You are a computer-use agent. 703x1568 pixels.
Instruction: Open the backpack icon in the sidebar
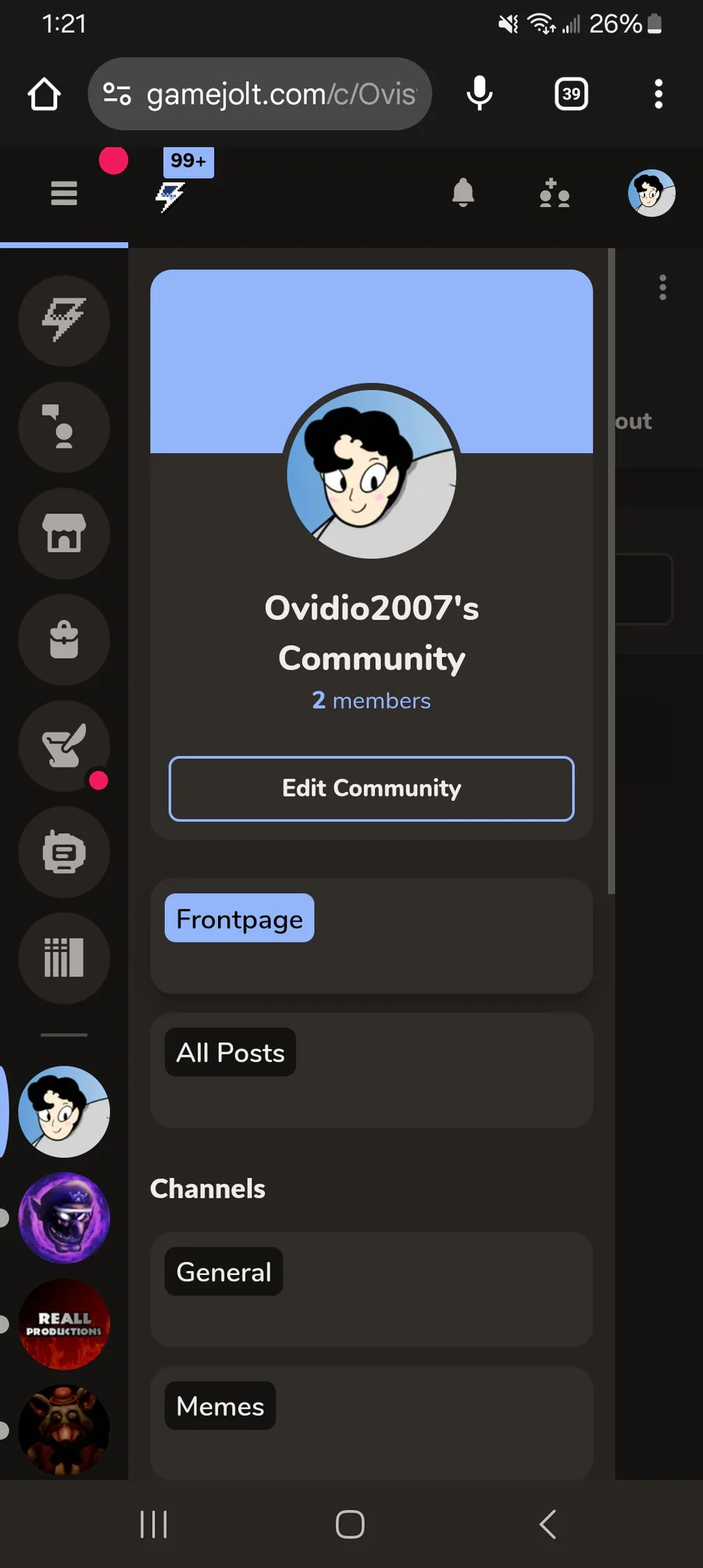tap(64, 640)
